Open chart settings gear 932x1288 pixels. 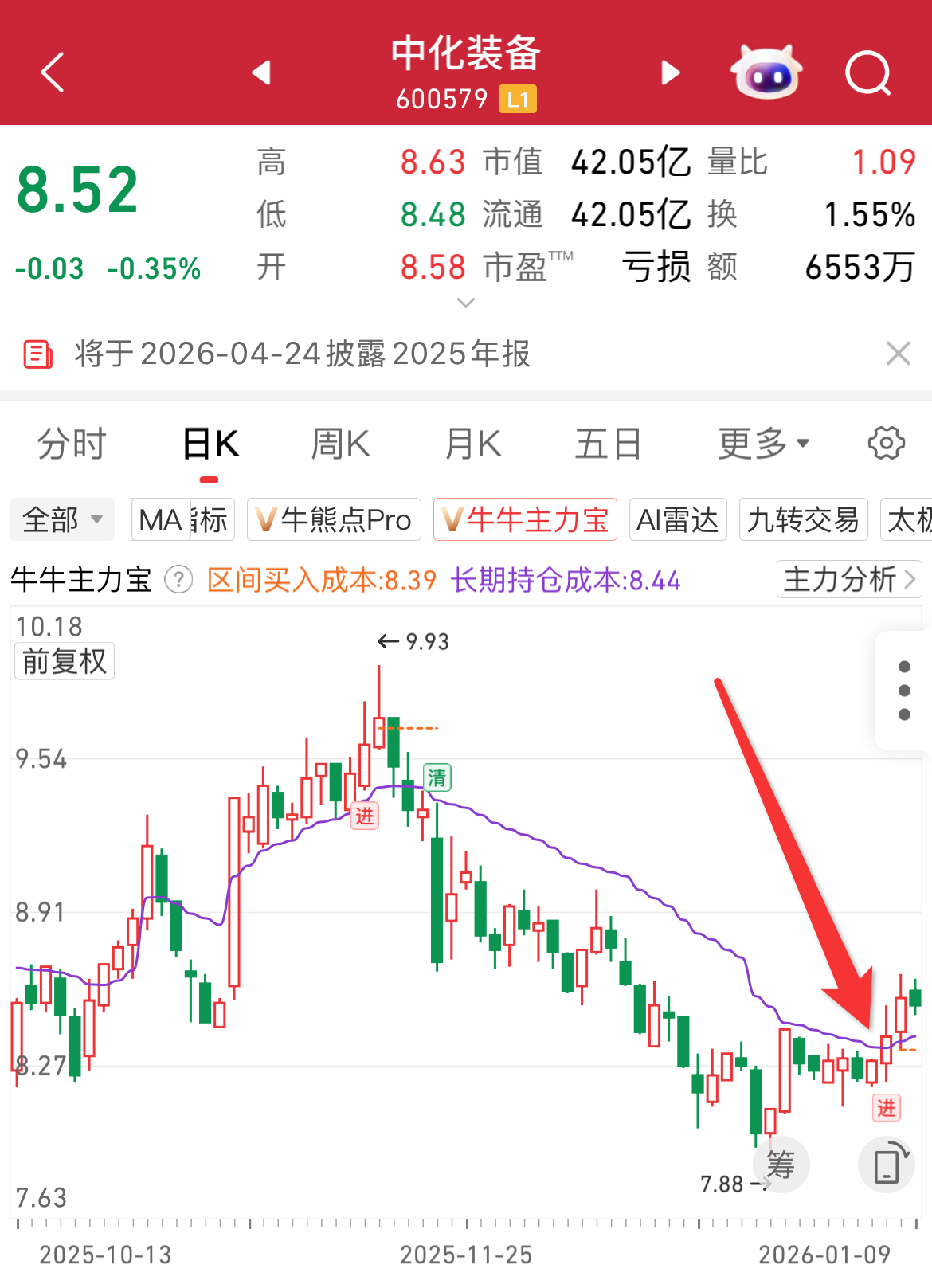tap(886, 444)
